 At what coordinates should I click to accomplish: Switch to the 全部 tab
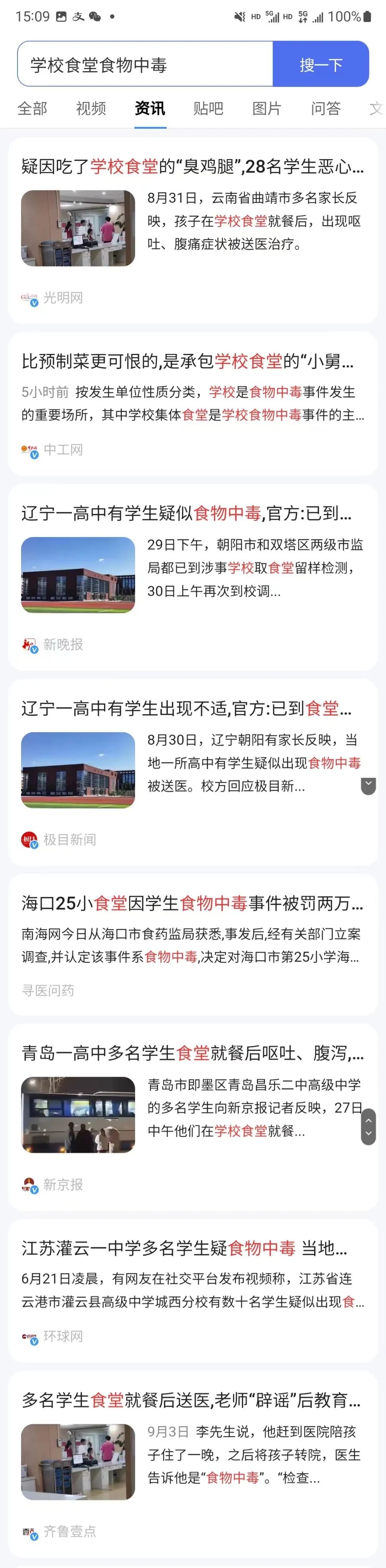point(32,108)
